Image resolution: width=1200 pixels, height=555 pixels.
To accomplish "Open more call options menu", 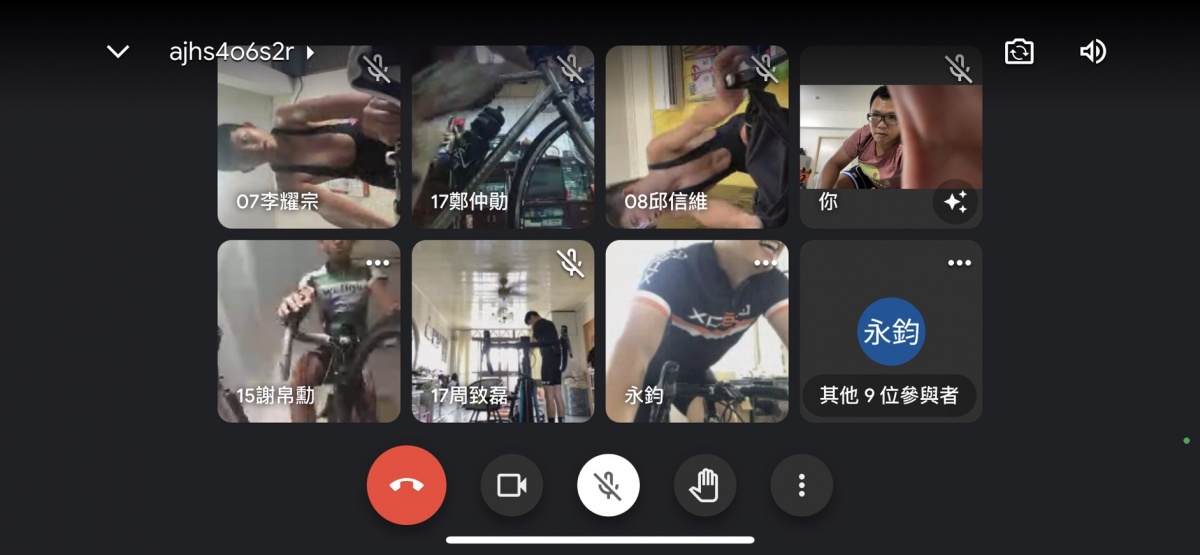I will coord(801,485).
